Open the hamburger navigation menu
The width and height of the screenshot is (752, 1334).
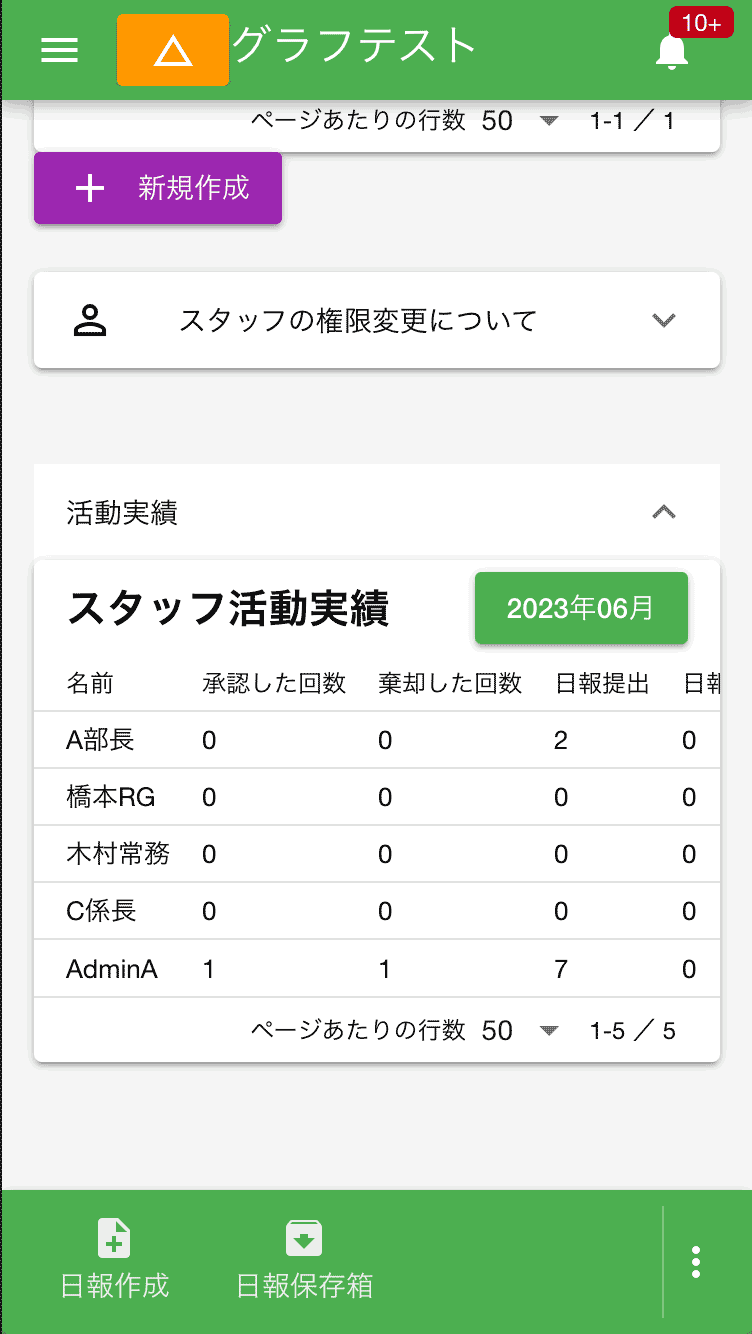[x=59, y=49]
